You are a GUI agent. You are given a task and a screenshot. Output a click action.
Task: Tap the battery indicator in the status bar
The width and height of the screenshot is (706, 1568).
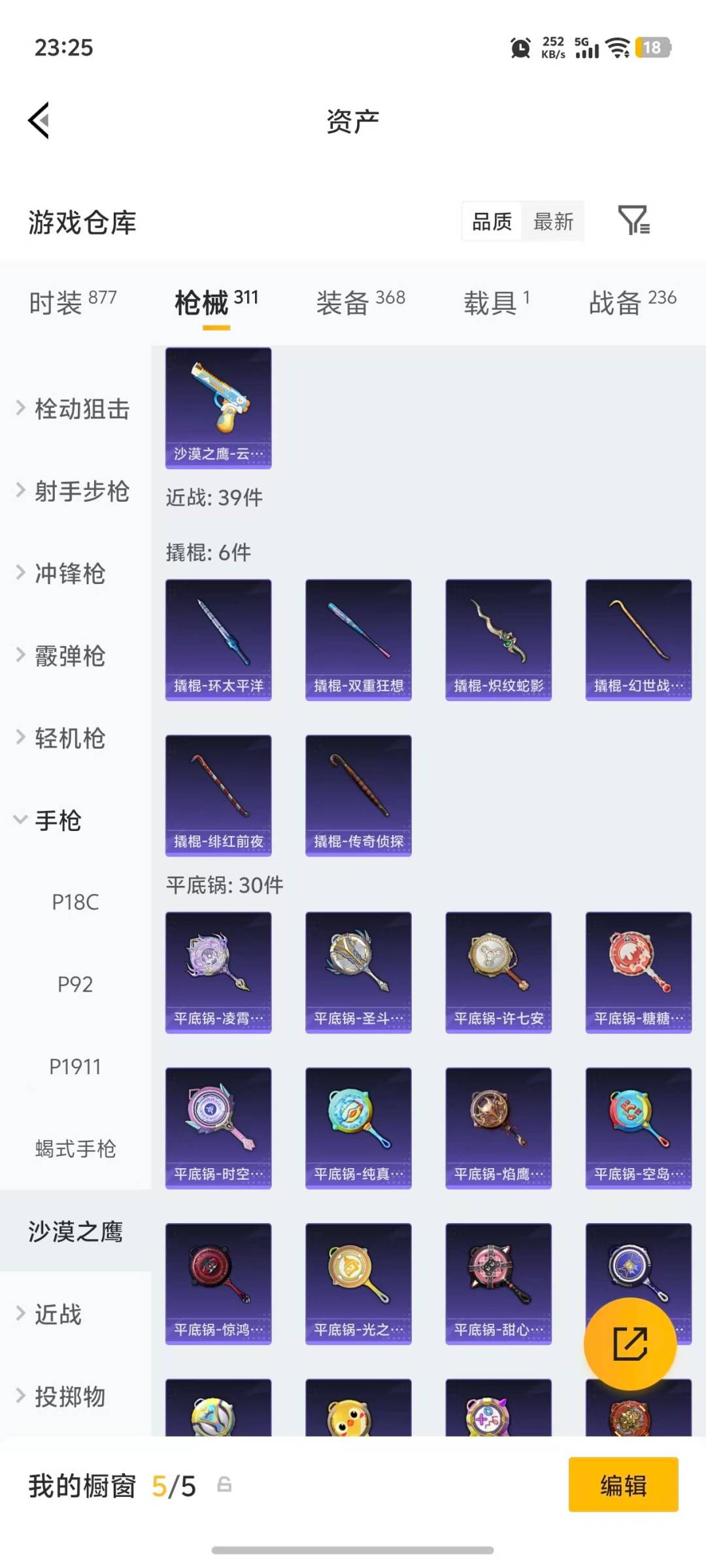click(x=653, y=48)
